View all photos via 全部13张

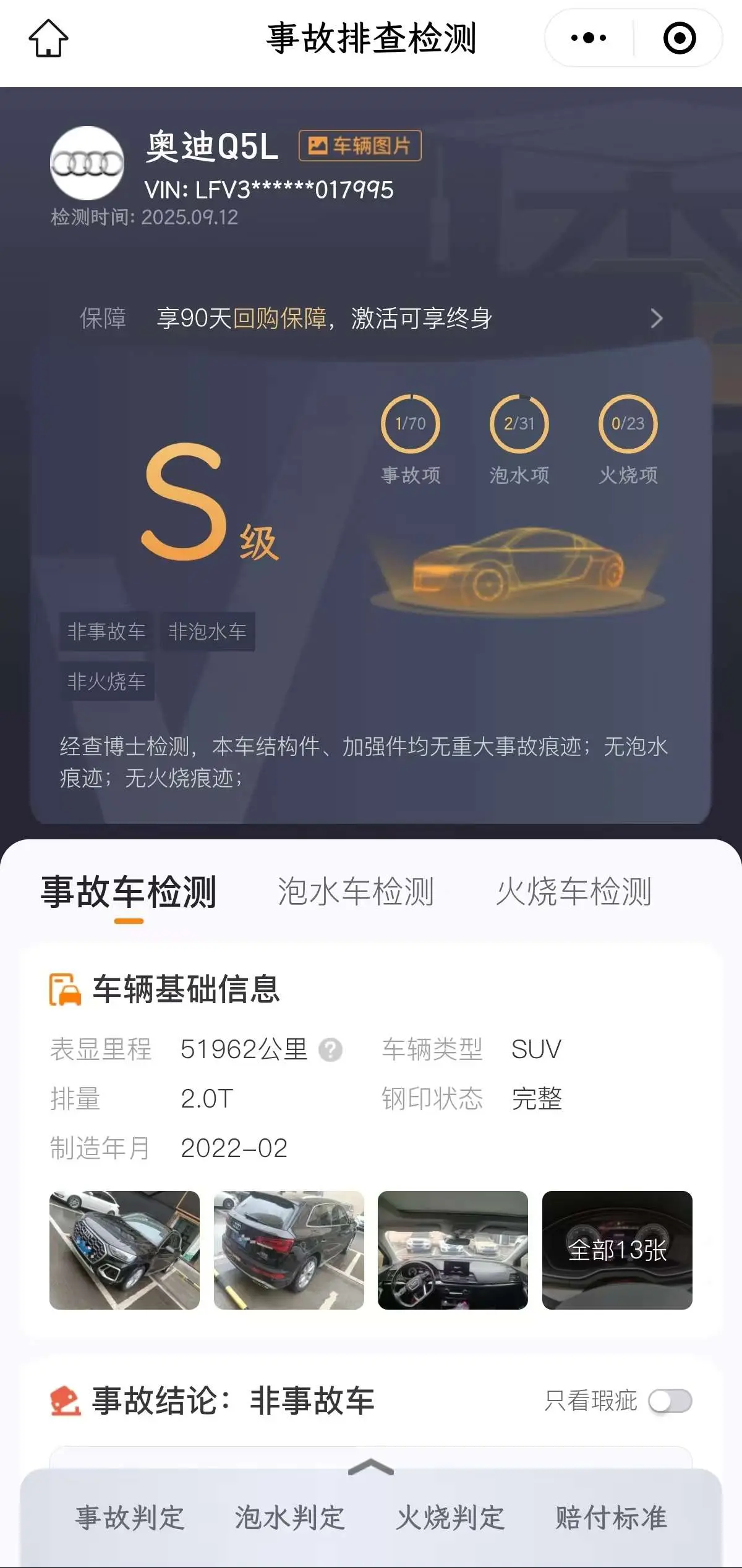[617, 1250]
